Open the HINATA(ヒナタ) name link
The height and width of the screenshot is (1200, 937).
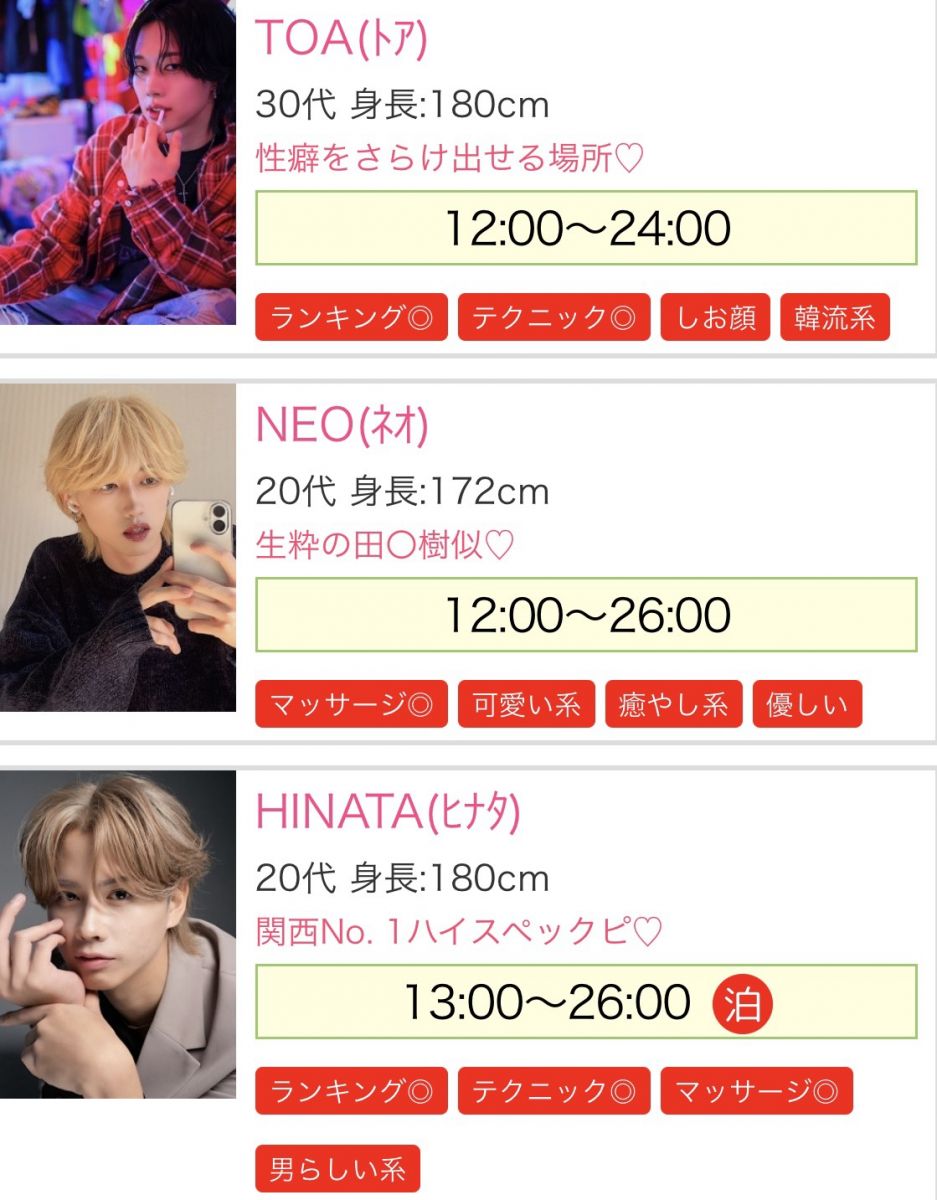click(x=388, y=813)
